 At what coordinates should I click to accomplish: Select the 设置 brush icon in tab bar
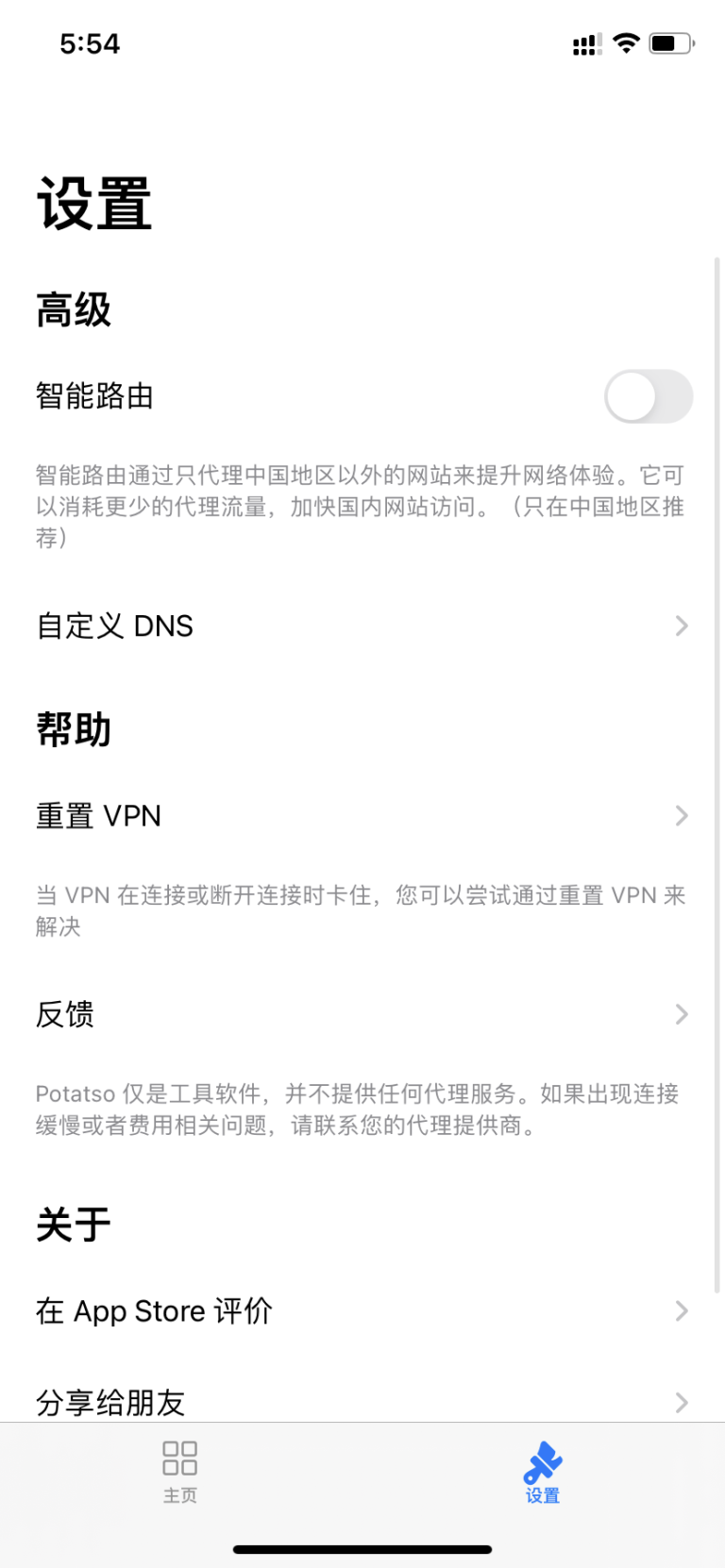(x=541, y=1460)
